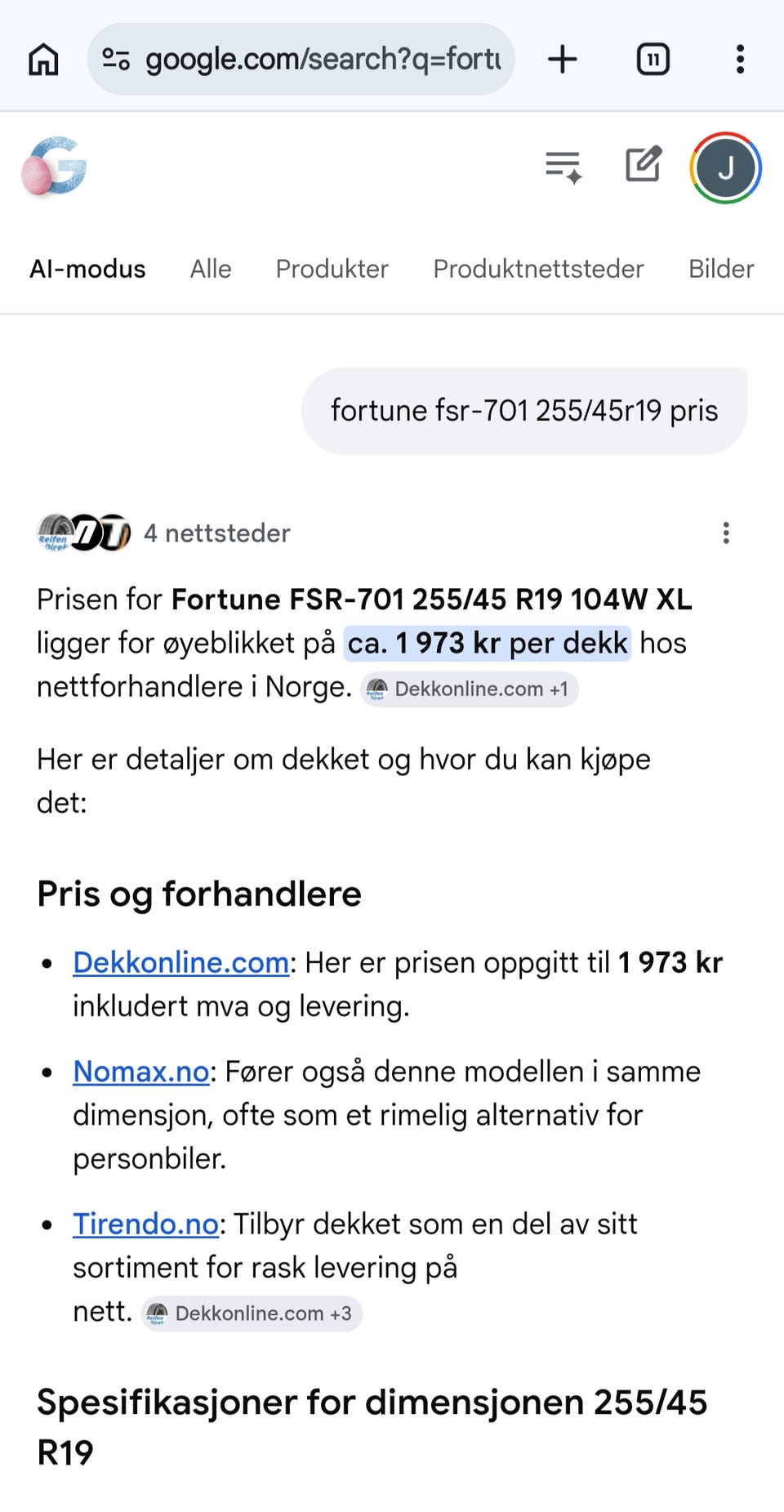
Task: Open Chrome's three-dot browser menu
Action: tap(740, 58)
